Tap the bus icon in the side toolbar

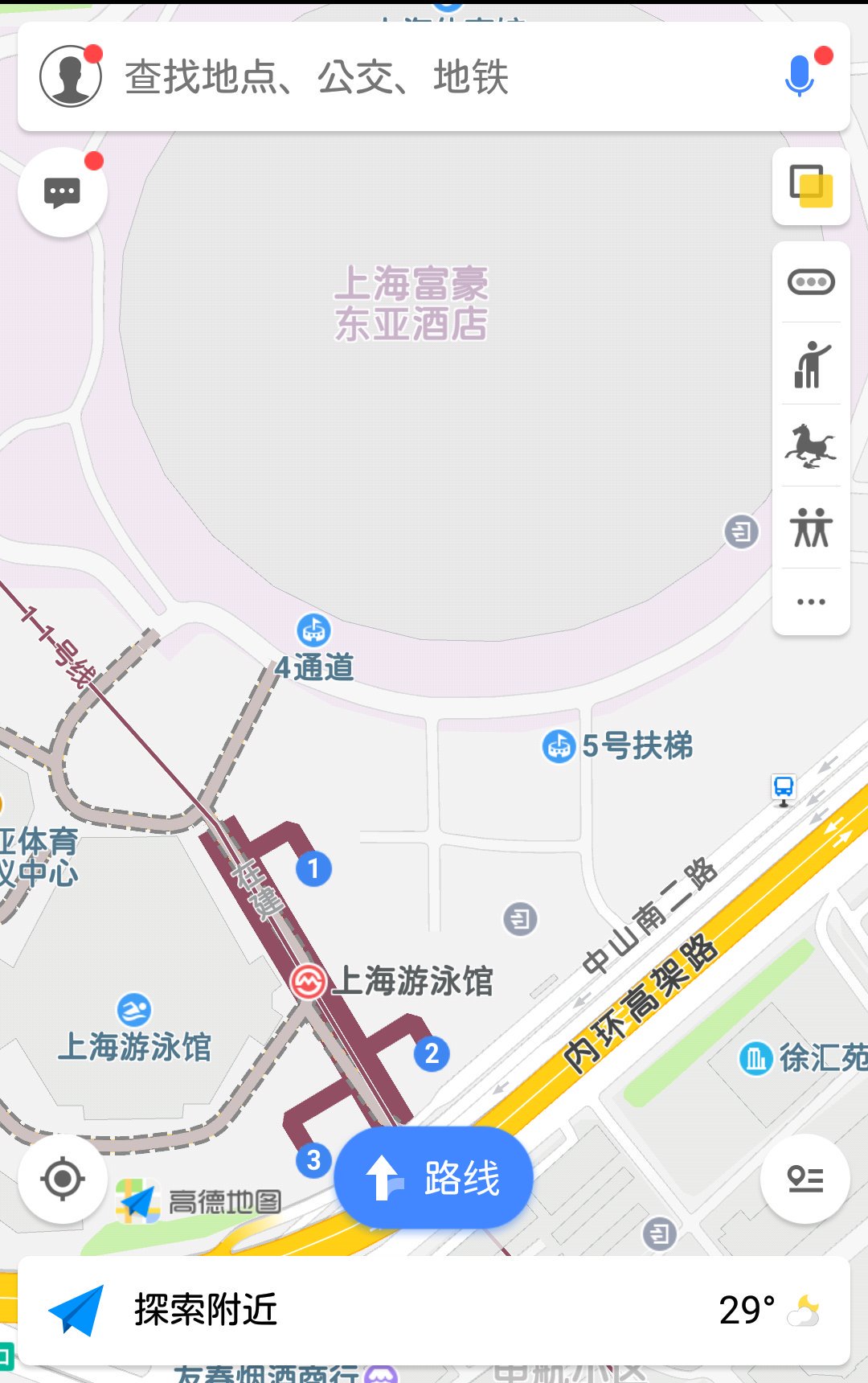coord(811,282)
